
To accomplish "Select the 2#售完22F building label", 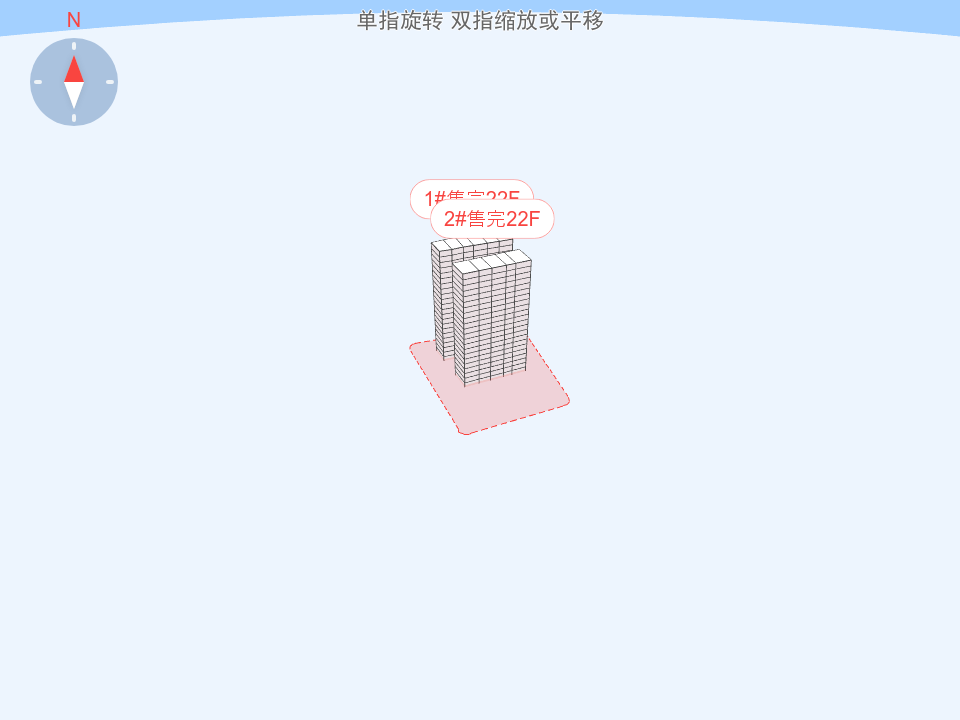I will [x=492, y=219].
